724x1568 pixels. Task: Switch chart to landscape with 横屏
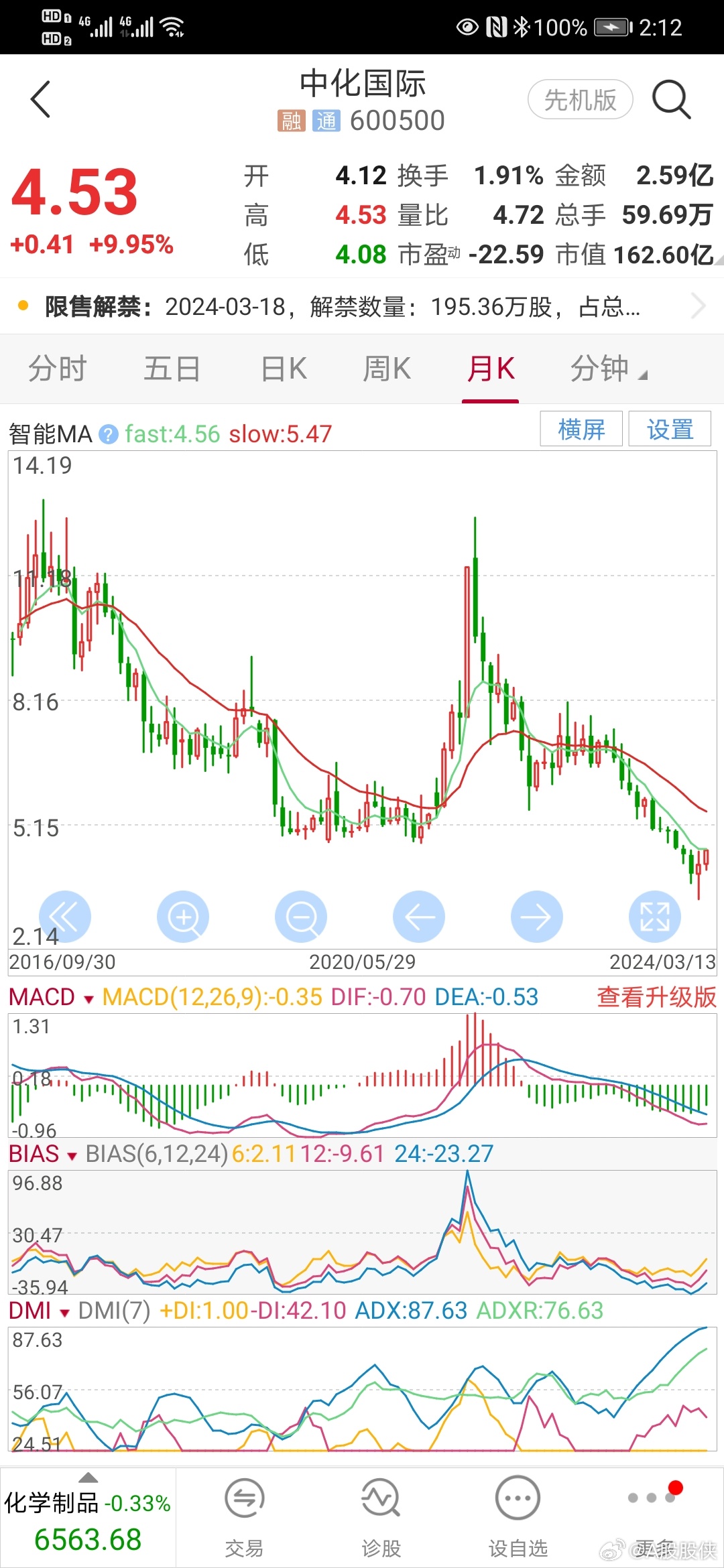(x=581, y=429)
